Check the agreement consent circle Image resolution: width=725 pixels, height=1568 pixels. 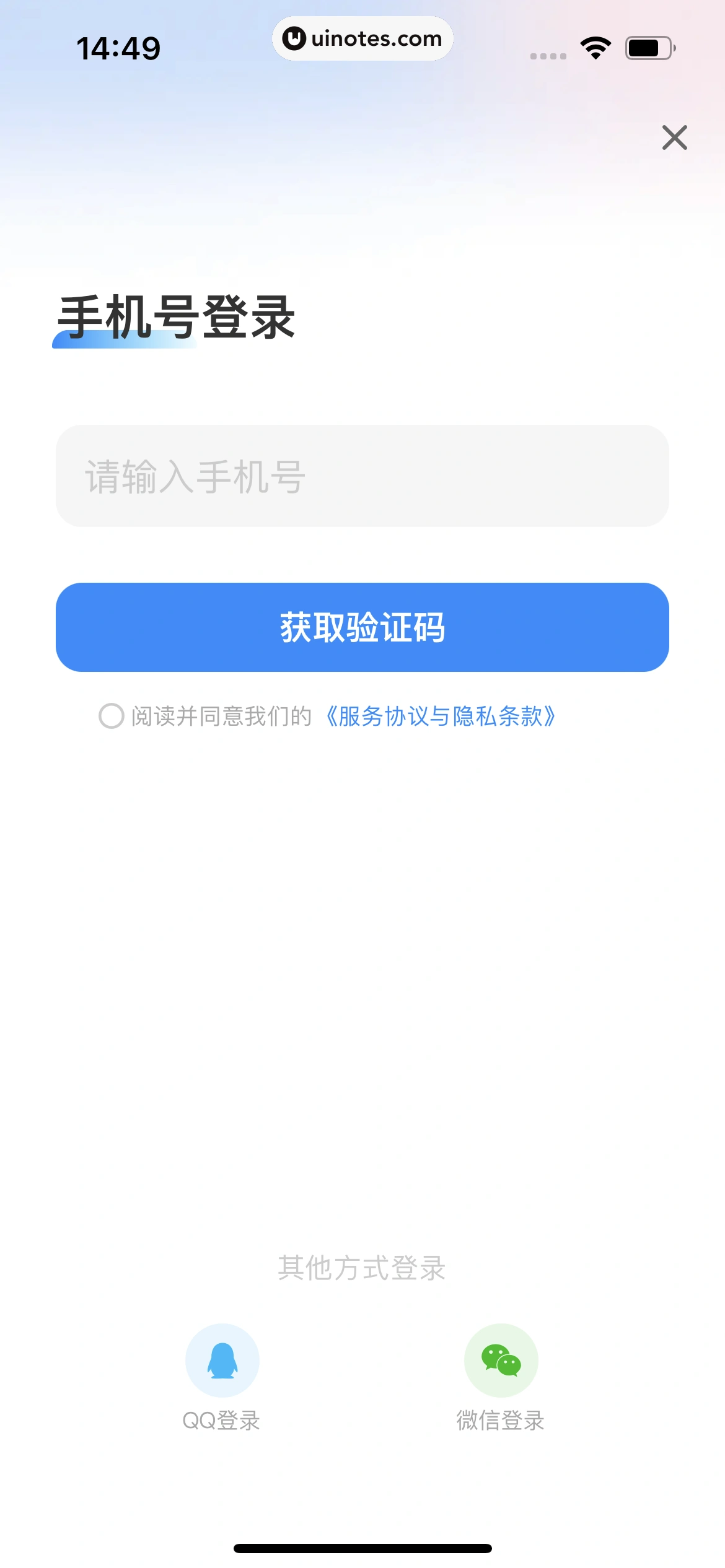coord(112,716)
